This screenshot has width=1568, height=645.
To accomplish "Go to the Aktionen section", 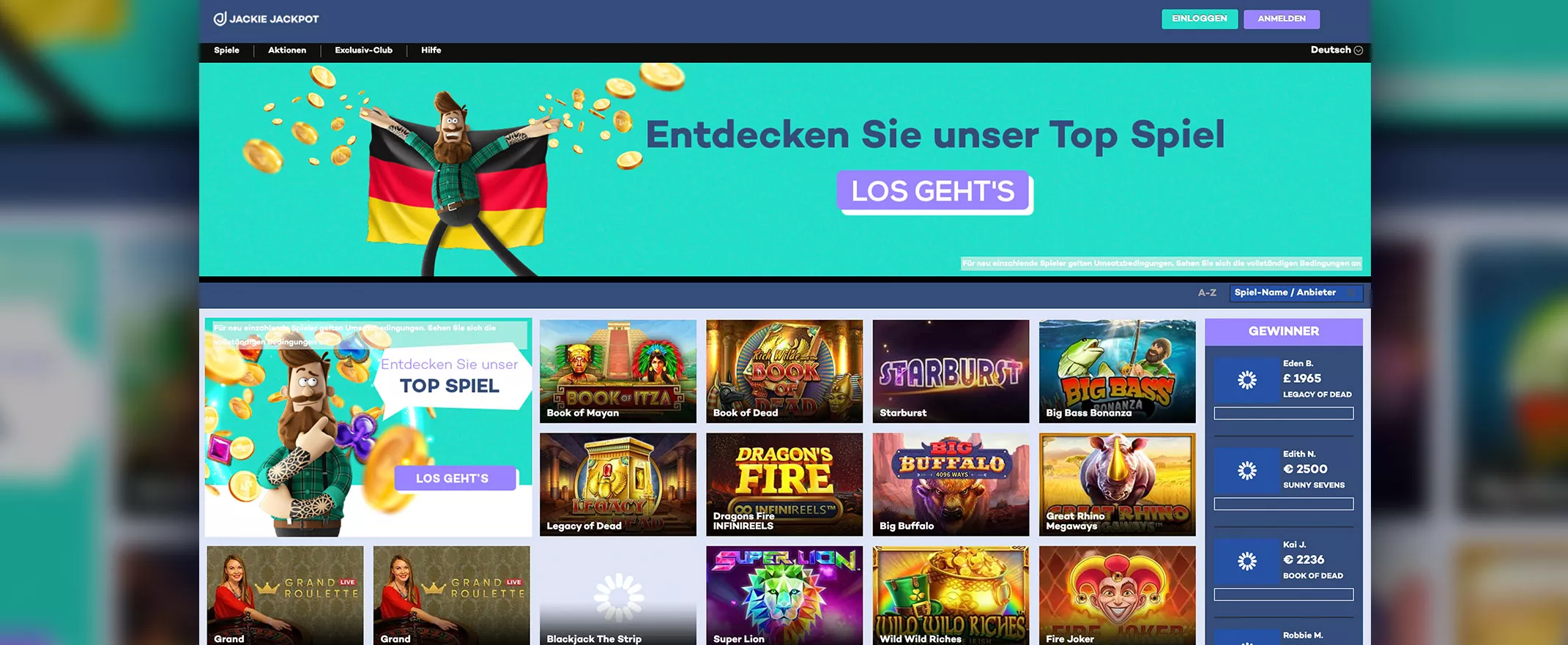I will [x=287, y=51].
